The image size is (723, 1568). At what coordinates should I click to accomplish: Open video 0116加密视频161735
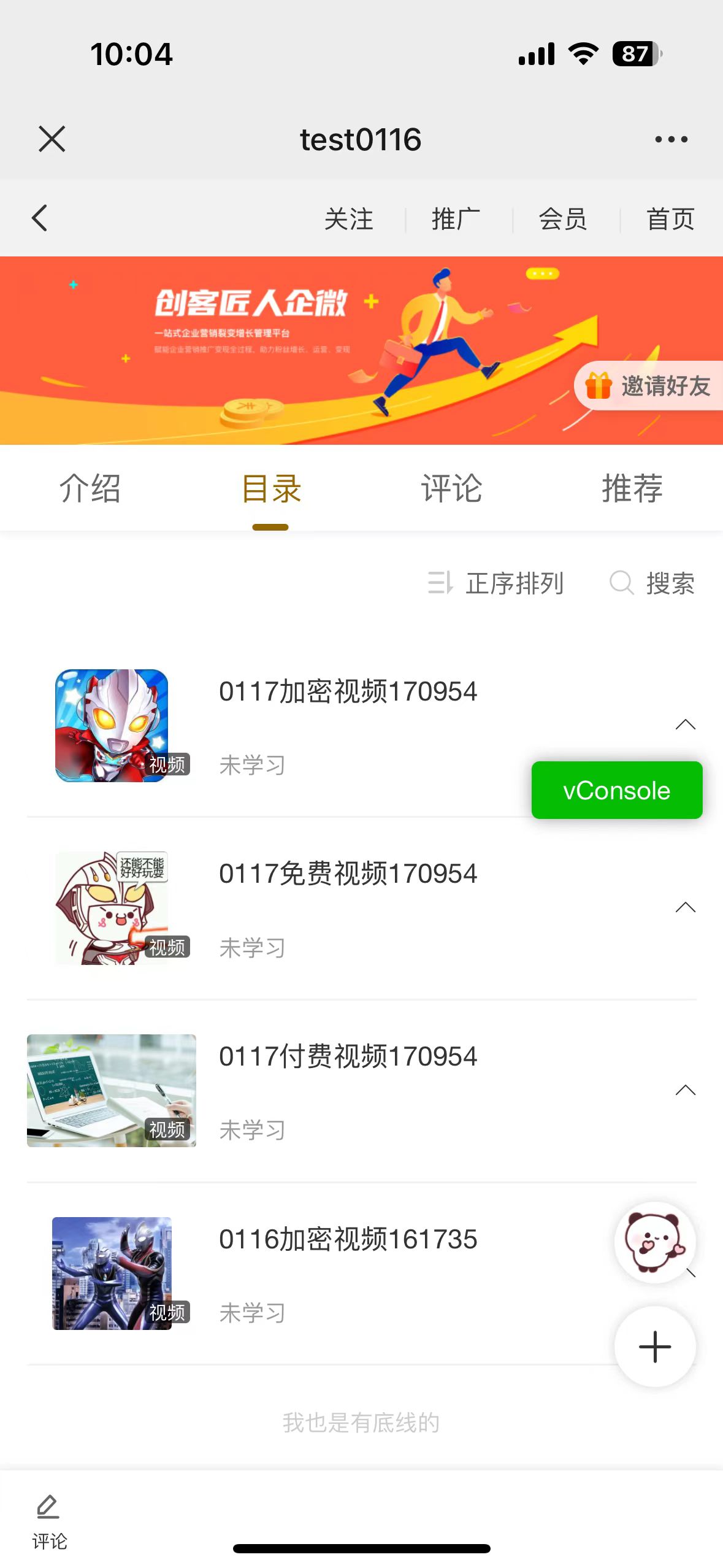click(x=348, y=1240)
